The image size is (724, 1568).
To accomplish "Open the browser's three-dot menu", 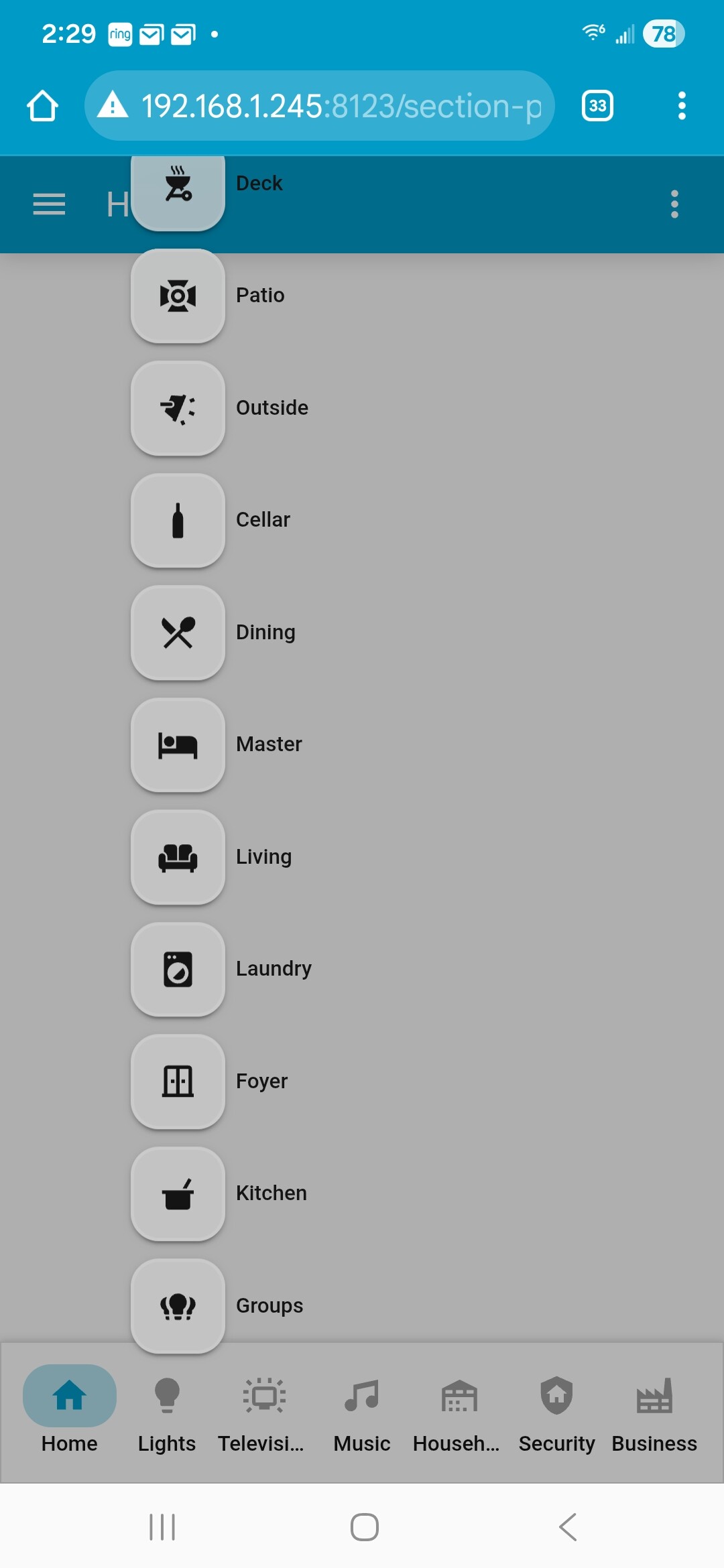I will [x=682, y=106].
